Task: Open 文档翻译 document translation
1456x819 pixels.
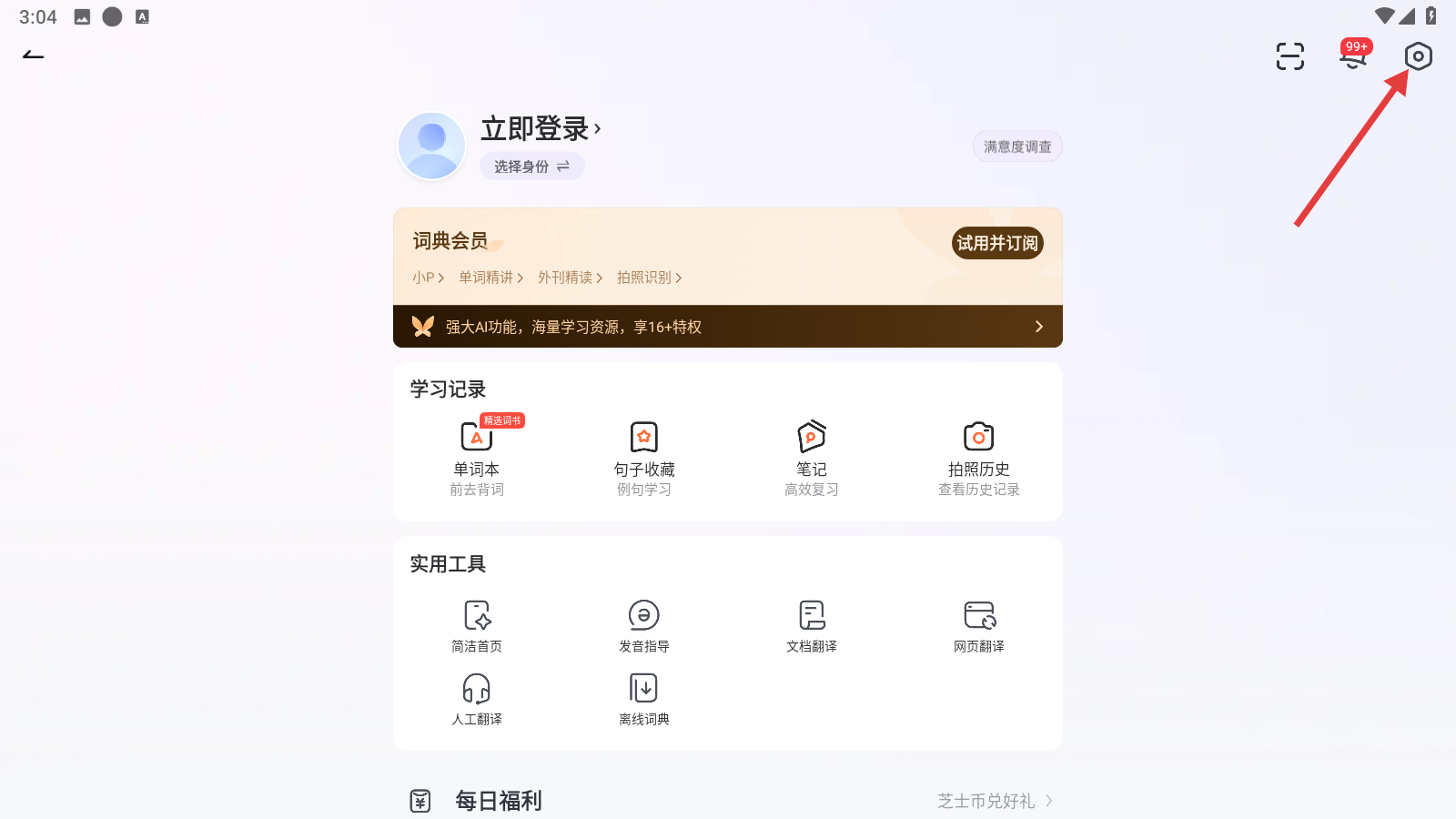Action: (812, 626)
